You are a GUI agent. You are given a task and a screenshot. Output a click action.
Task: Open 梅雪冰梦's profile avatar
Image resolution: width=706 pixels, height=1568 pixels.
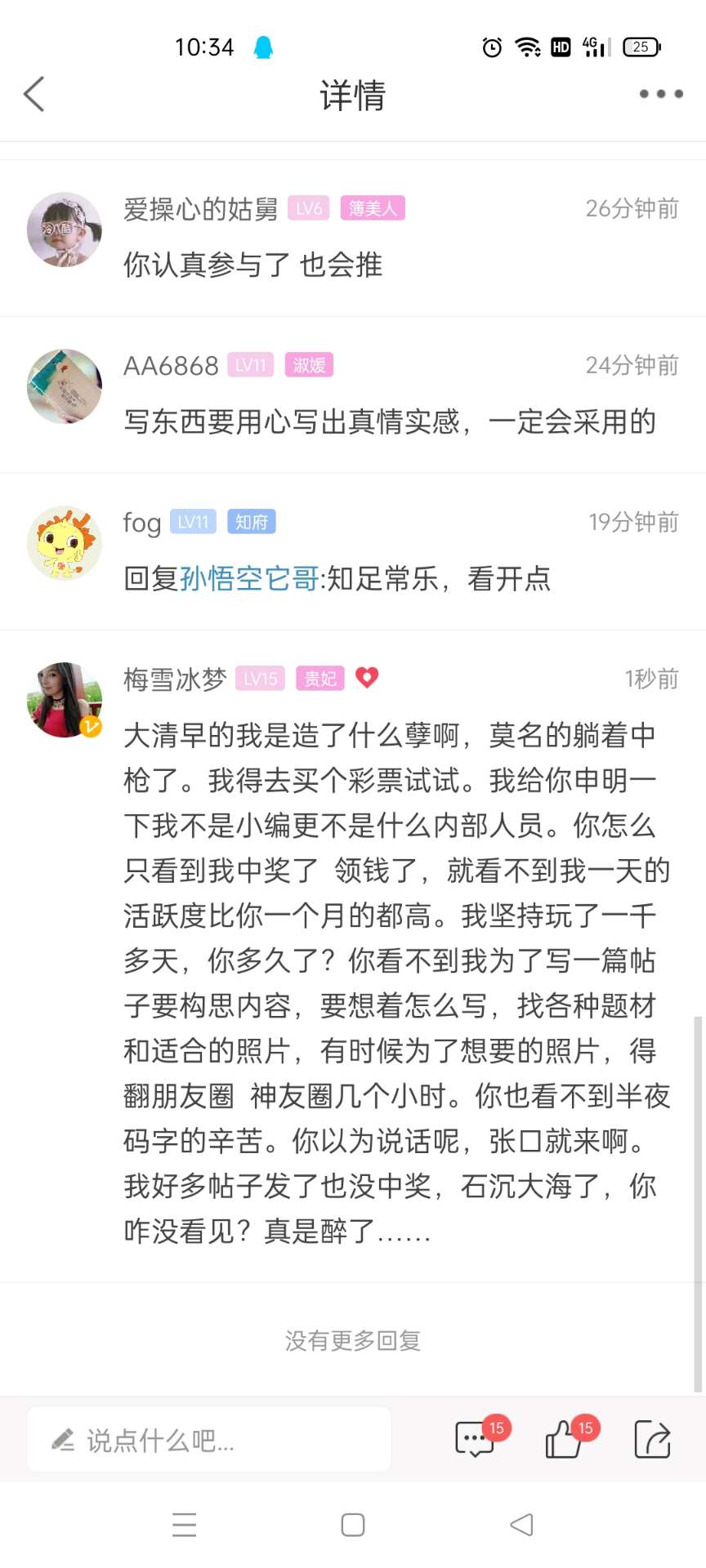coord(64,700)
